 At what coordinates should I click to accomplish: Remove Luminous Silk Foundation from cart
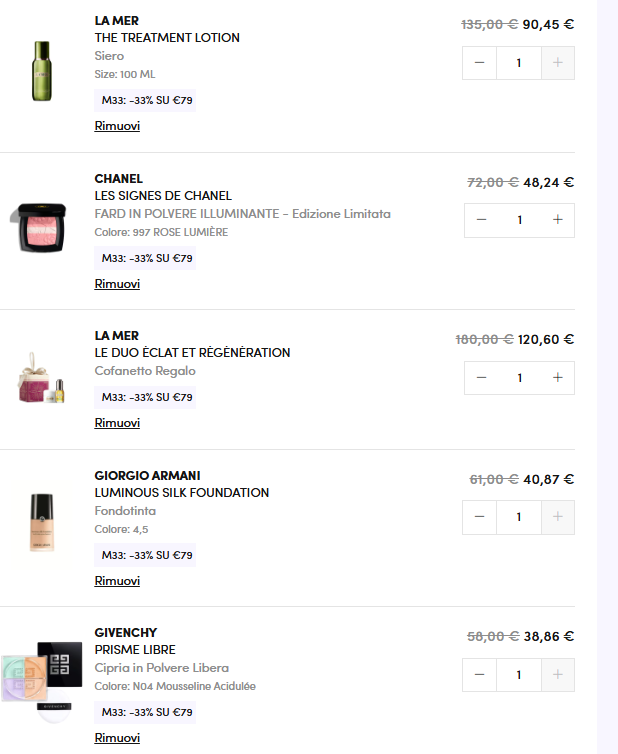tap(117, 581)
